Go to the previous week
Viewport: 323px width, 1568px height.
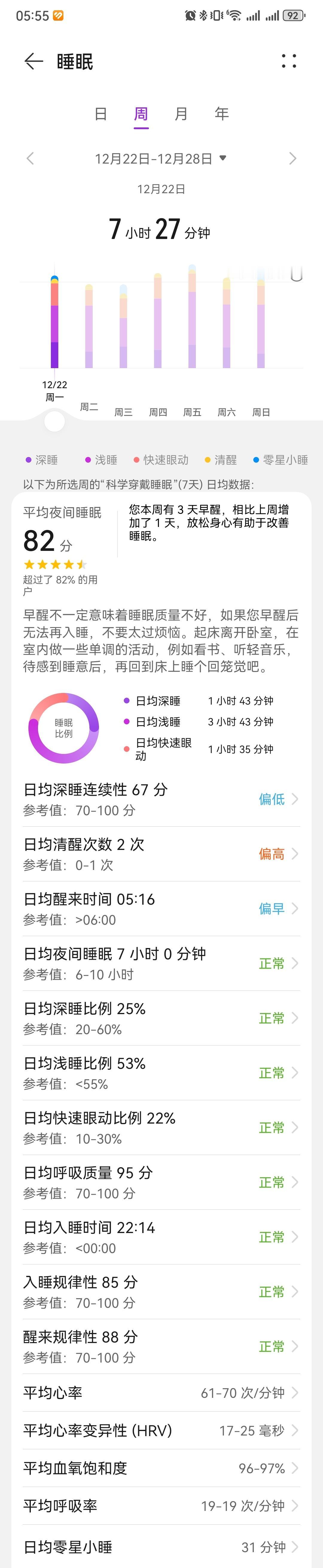pyautogui.click(x=31, y=159)
